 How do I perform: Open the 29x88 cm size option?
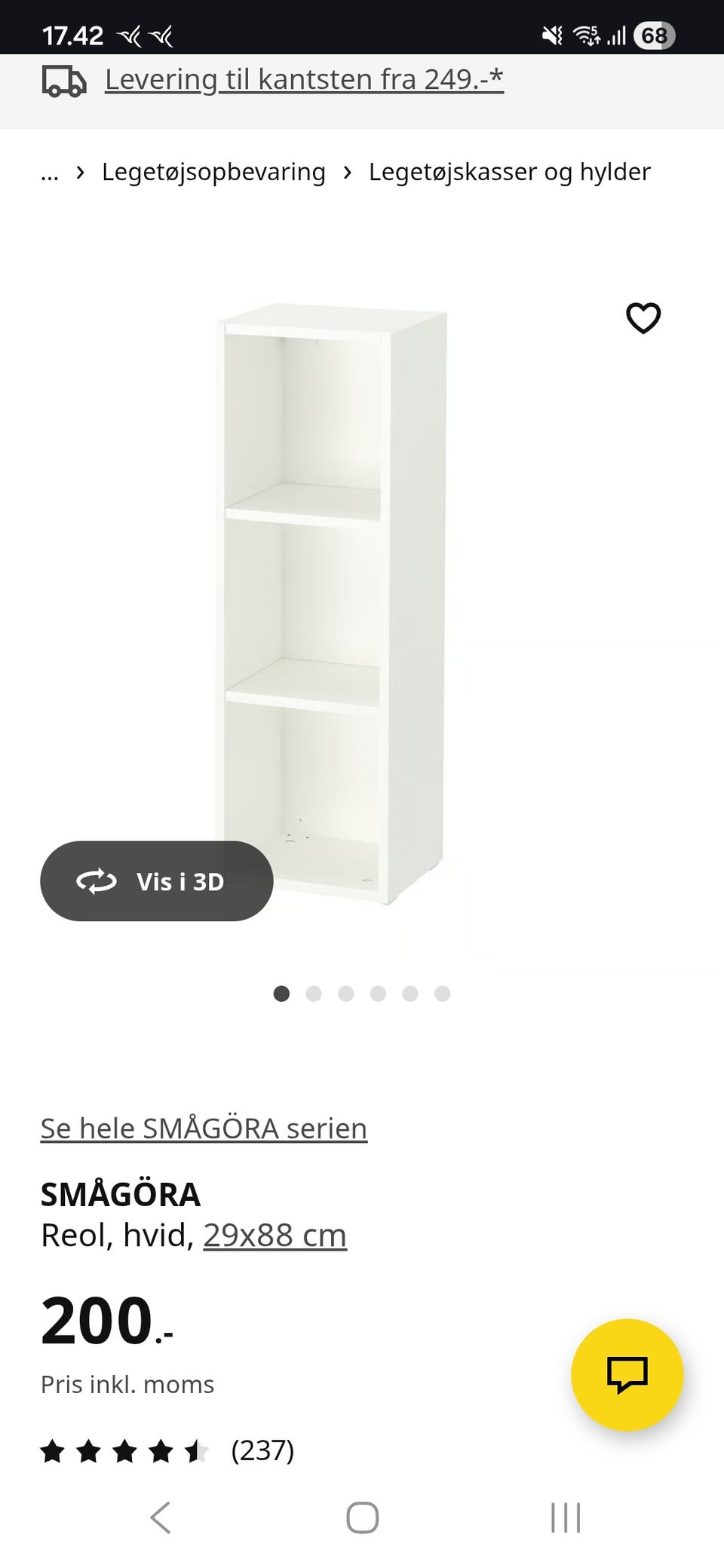274,1234
